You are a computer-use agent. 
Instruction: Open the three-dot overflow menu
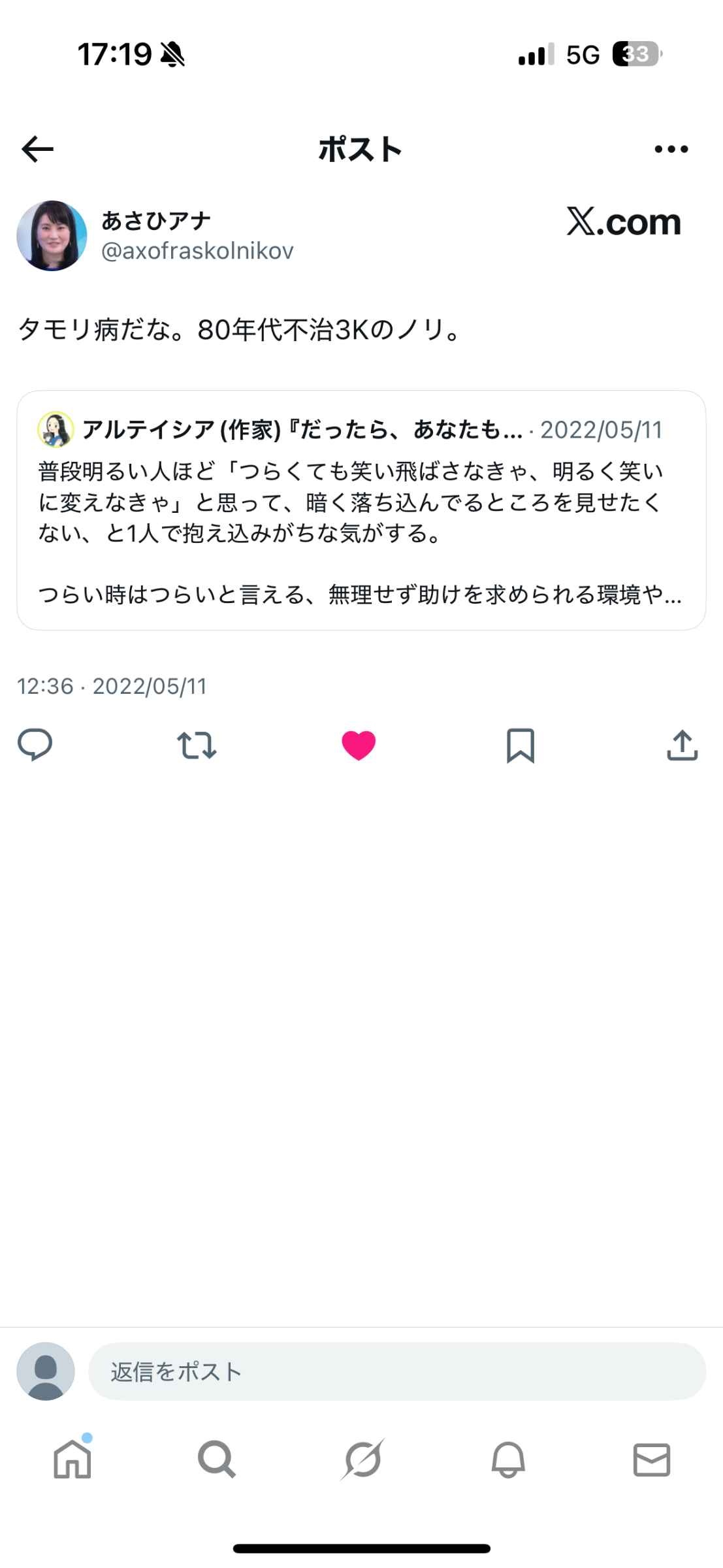coord(671,149)
